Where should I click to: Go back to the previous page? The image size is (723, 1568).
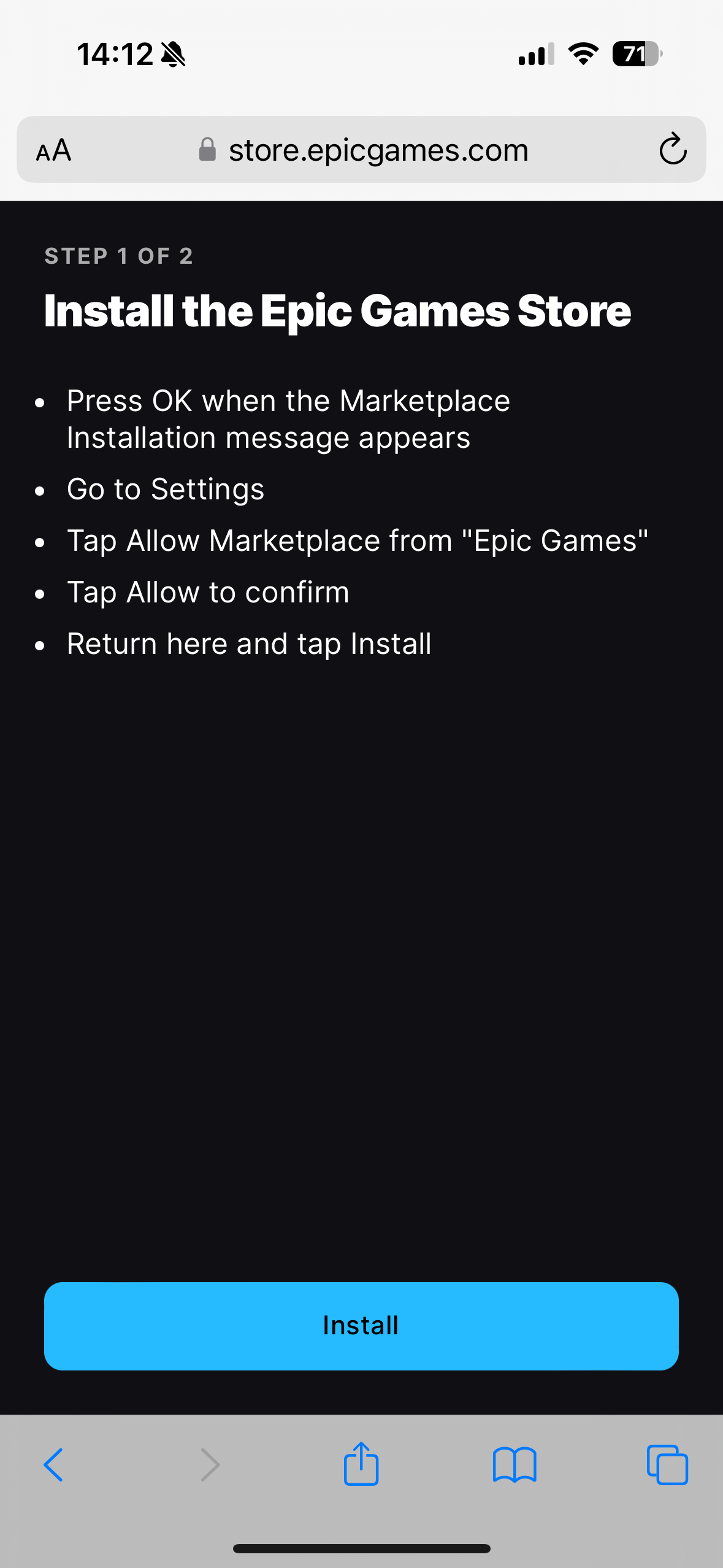coord(53,1465)
